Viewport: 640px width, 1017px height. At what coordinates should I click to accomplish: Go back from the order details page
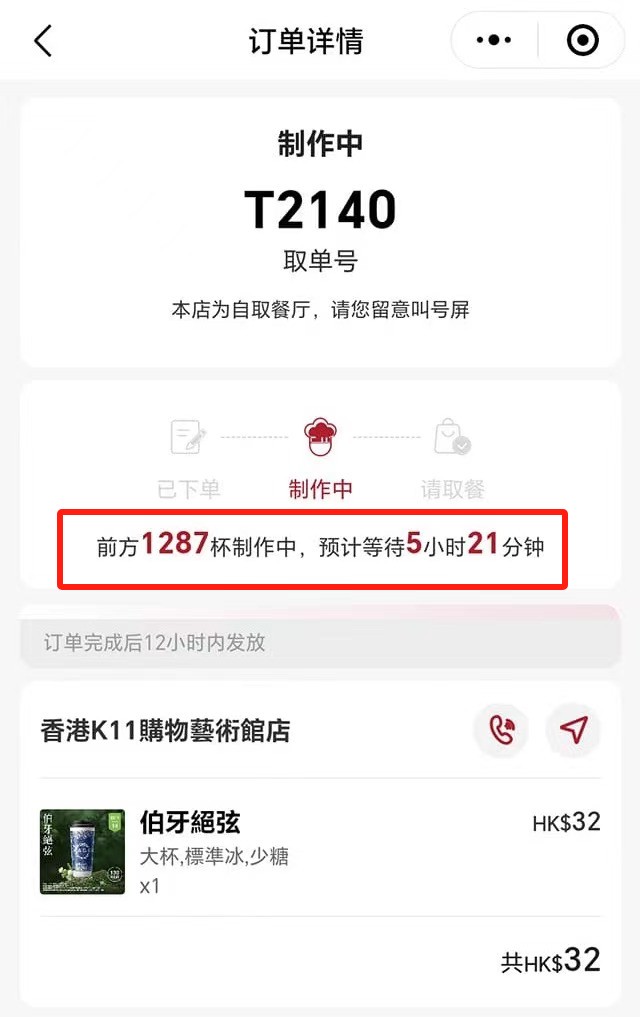pyautogui.click(x=42, y=41)
